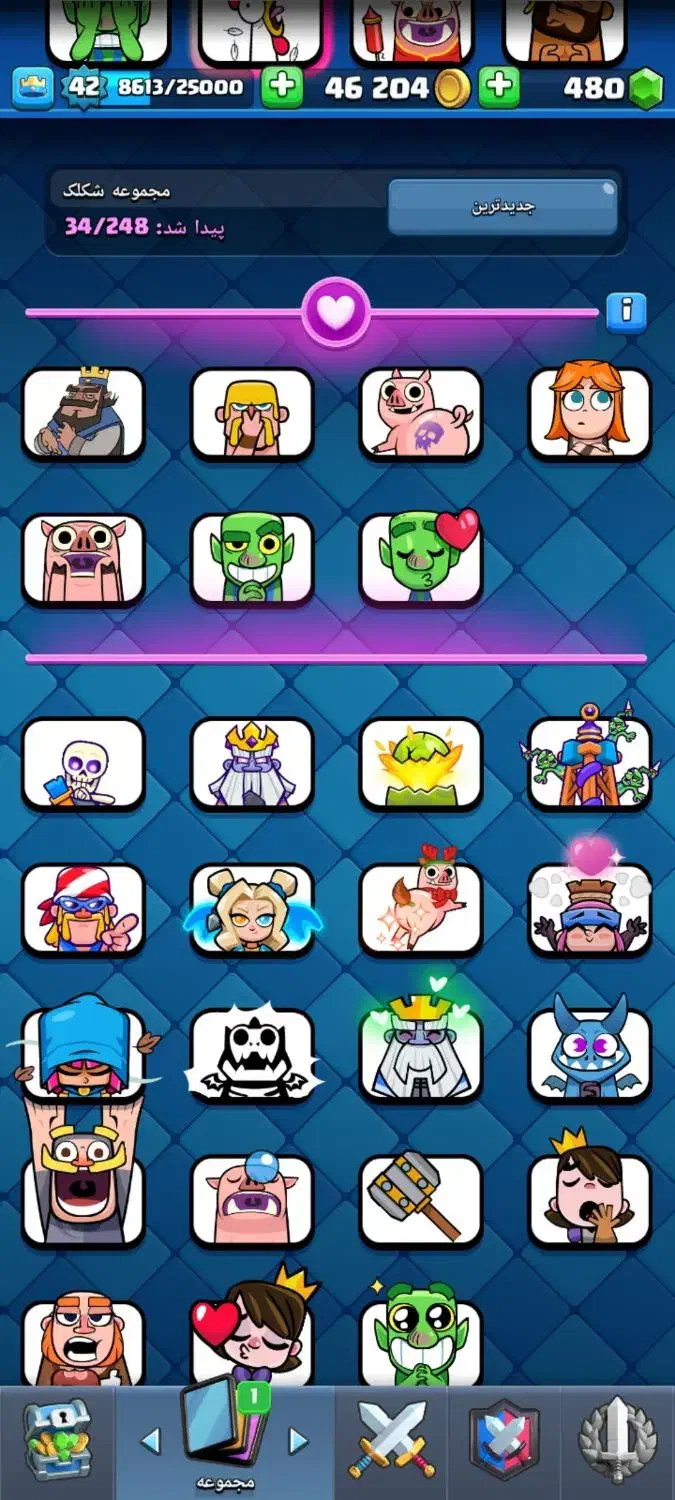Open the newest sort button
Viewport: 675px width, 1500px height.
click(503, 207)
